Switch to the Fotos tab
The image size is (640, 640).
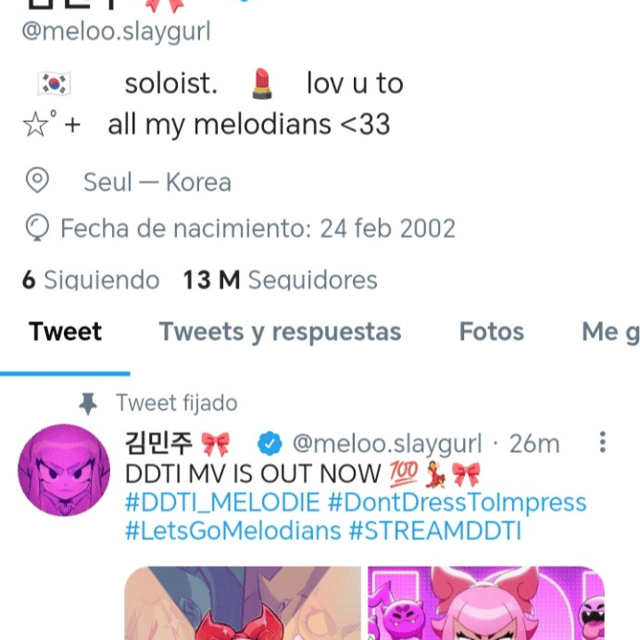coord(491,332)
